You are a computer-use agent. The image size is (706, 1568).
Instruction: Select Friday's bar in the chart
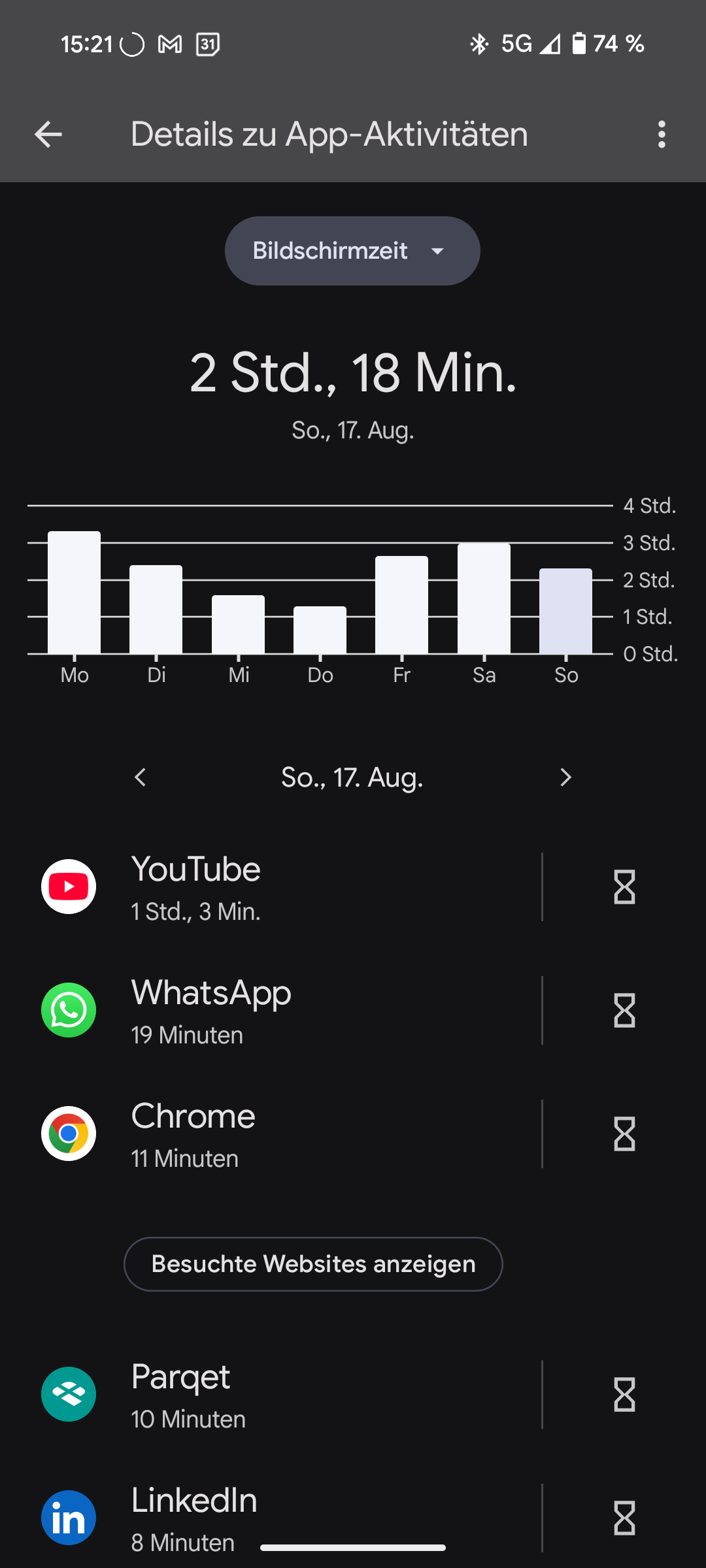[401, 605]
